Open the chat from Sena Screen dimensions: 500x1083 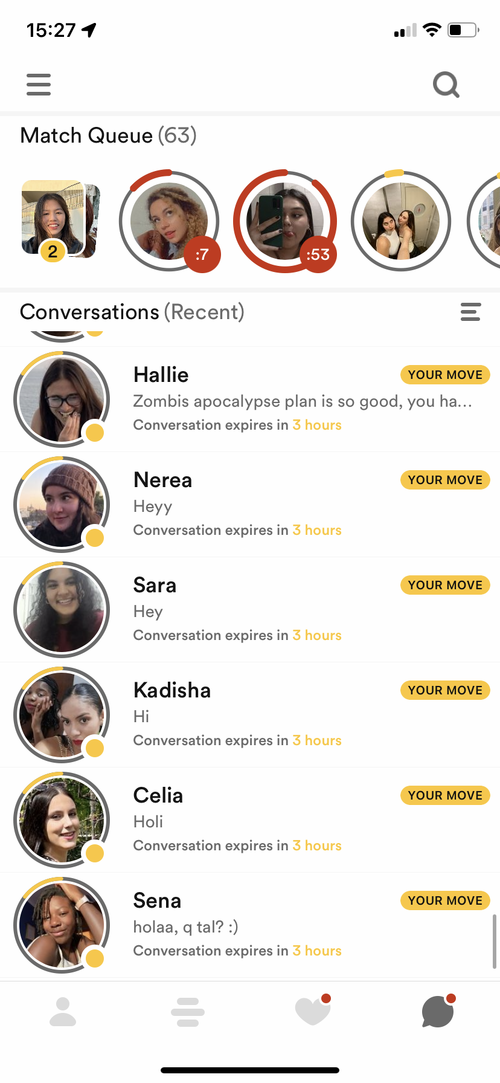(x=250, y=924)
